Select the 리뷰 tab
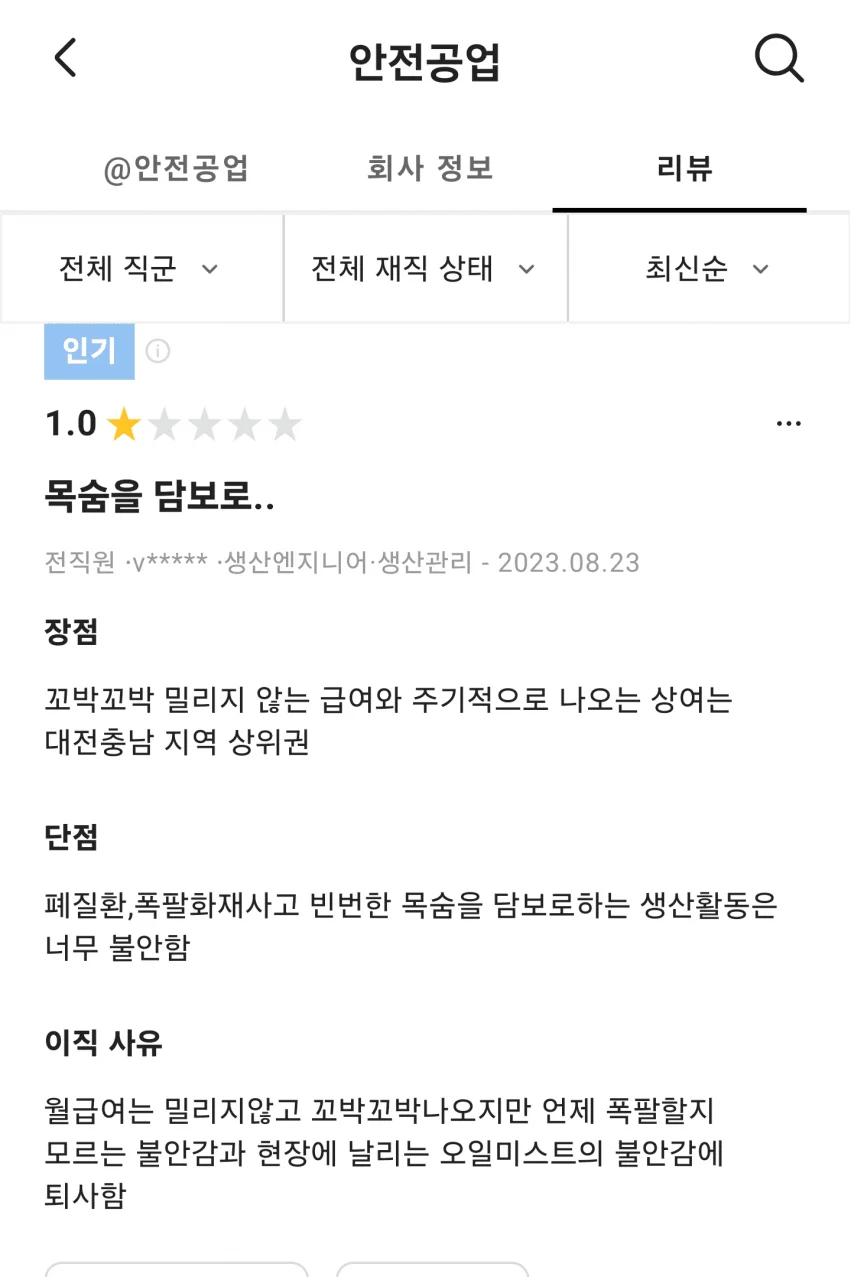This screenshot has height=1277, width=850. pos(684,168)
